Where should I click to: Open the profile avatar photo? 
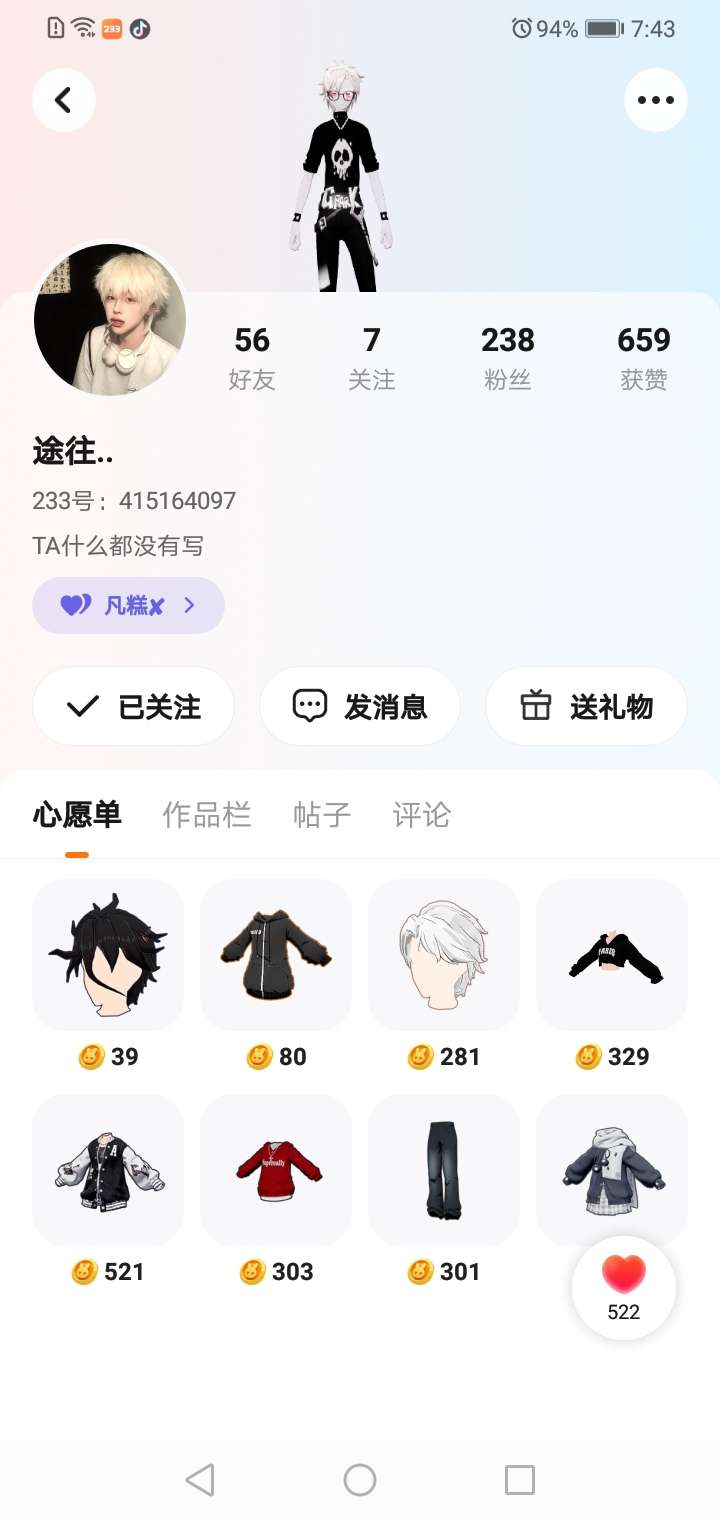(110, 320)
